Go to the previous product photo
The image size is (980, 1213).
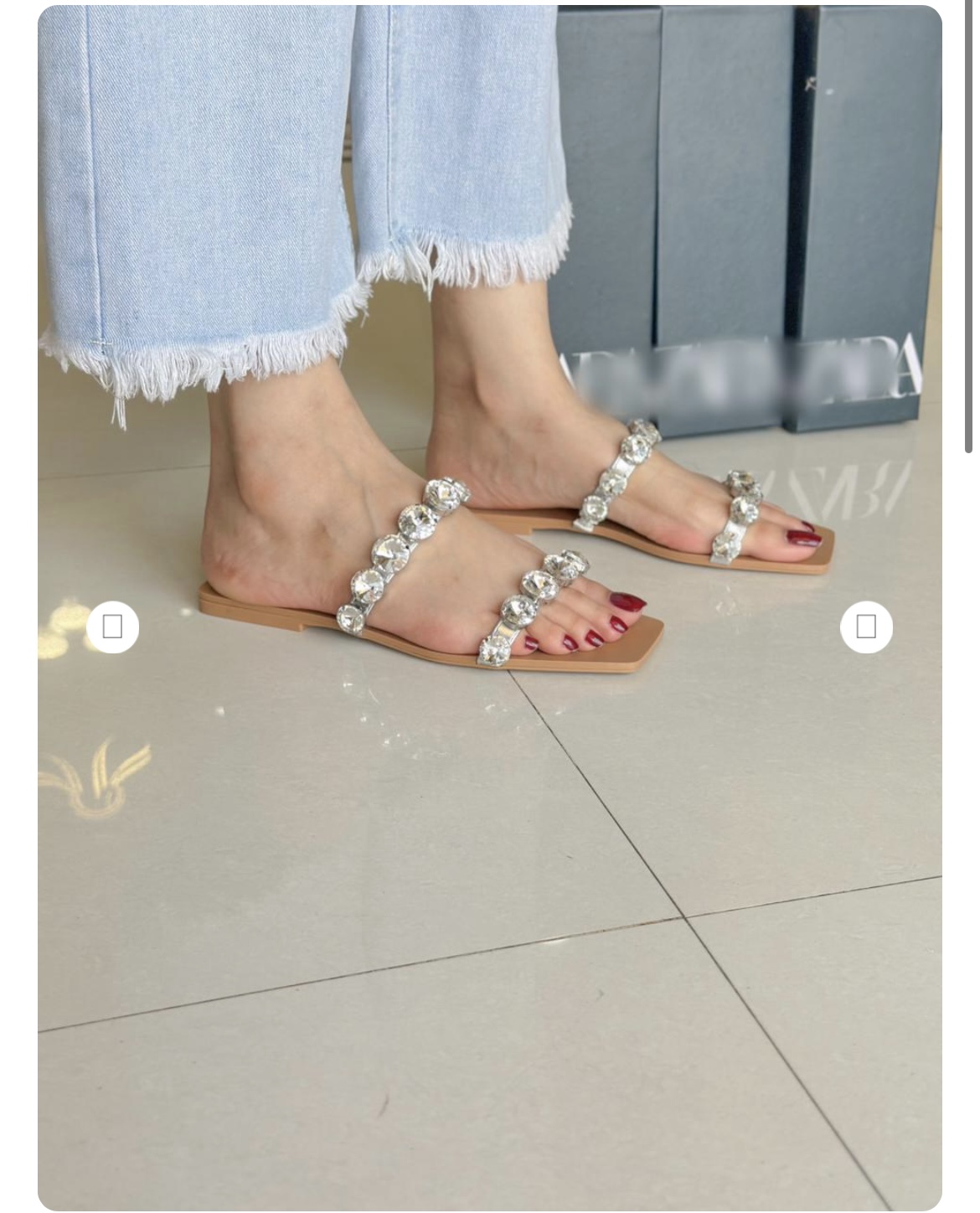pyautogui.click(x=112, y=627)
